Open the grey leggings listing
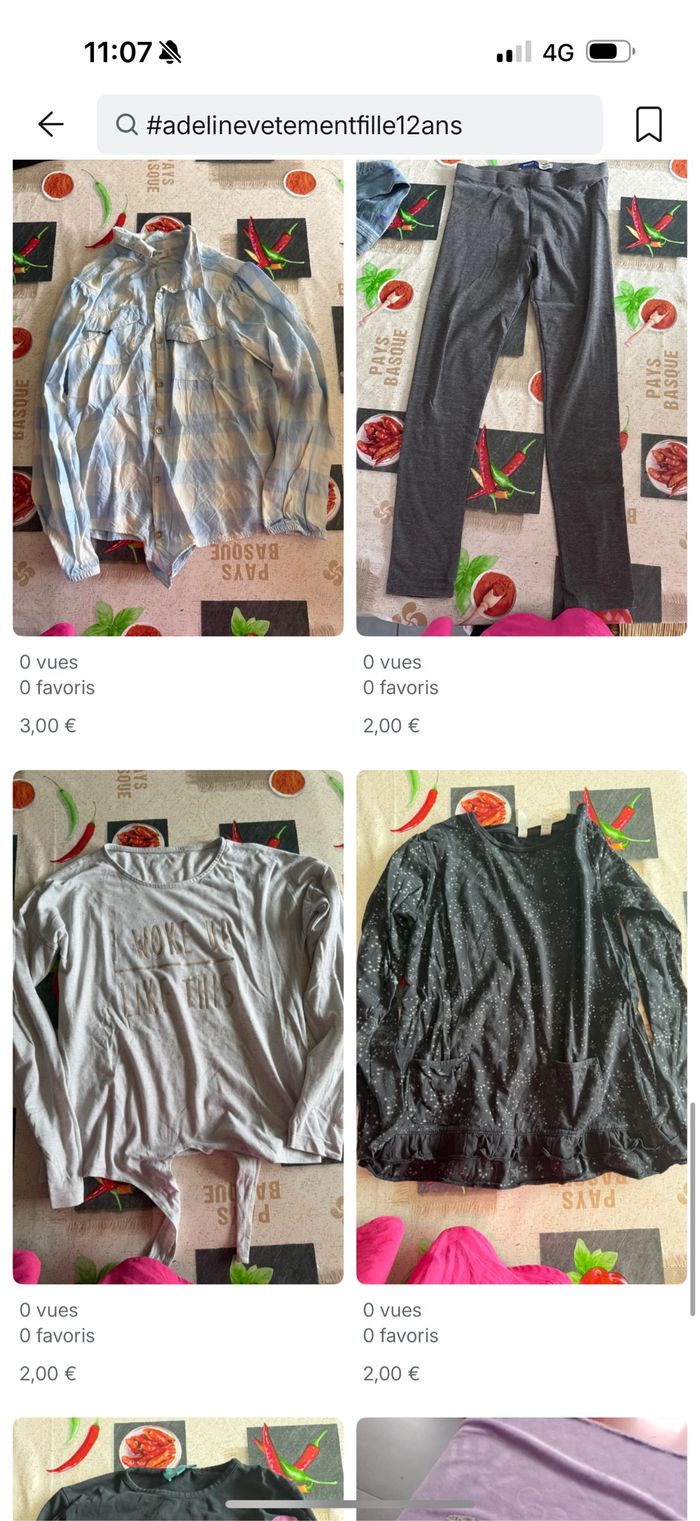 (521, 398)
